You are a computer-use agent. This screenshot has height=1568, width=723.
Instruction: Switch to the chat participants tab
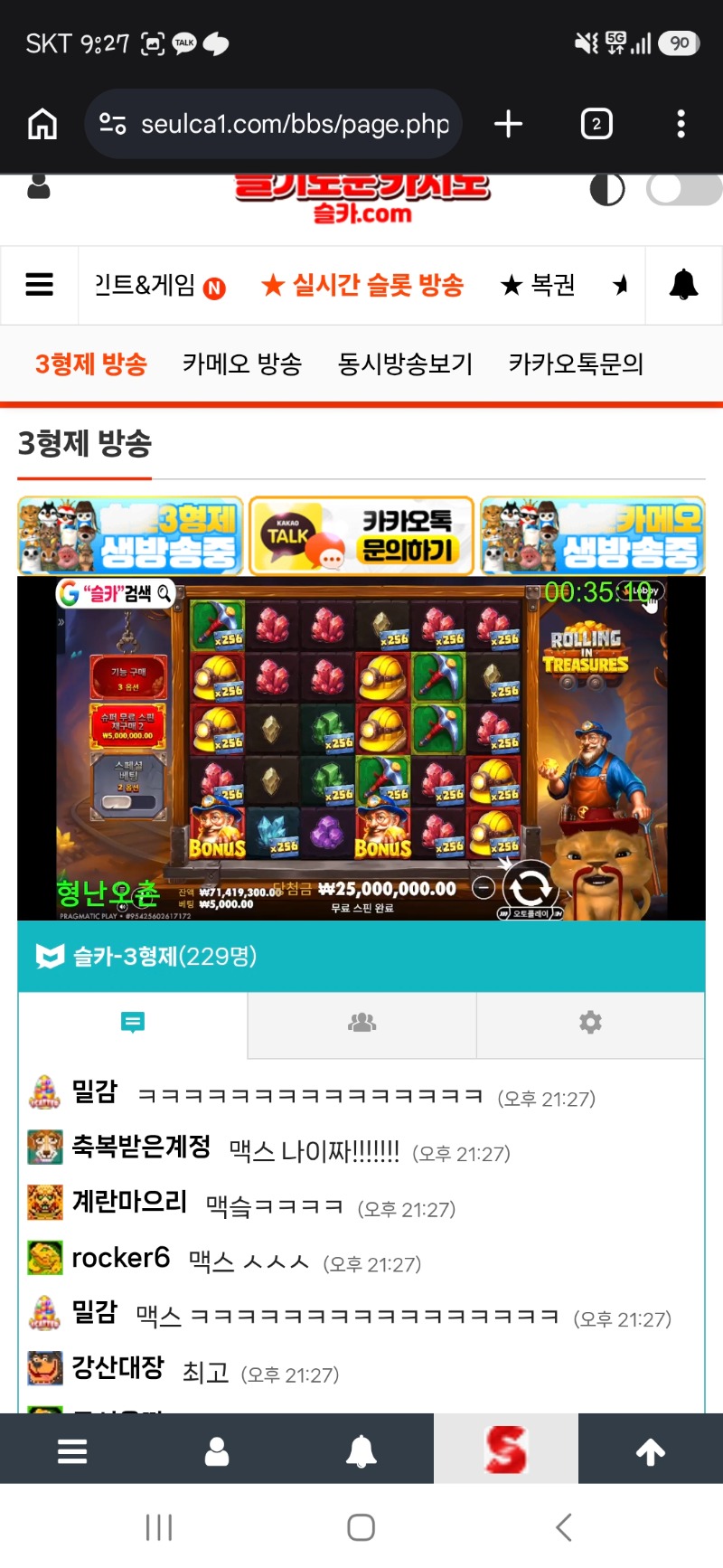point(361,1023)
